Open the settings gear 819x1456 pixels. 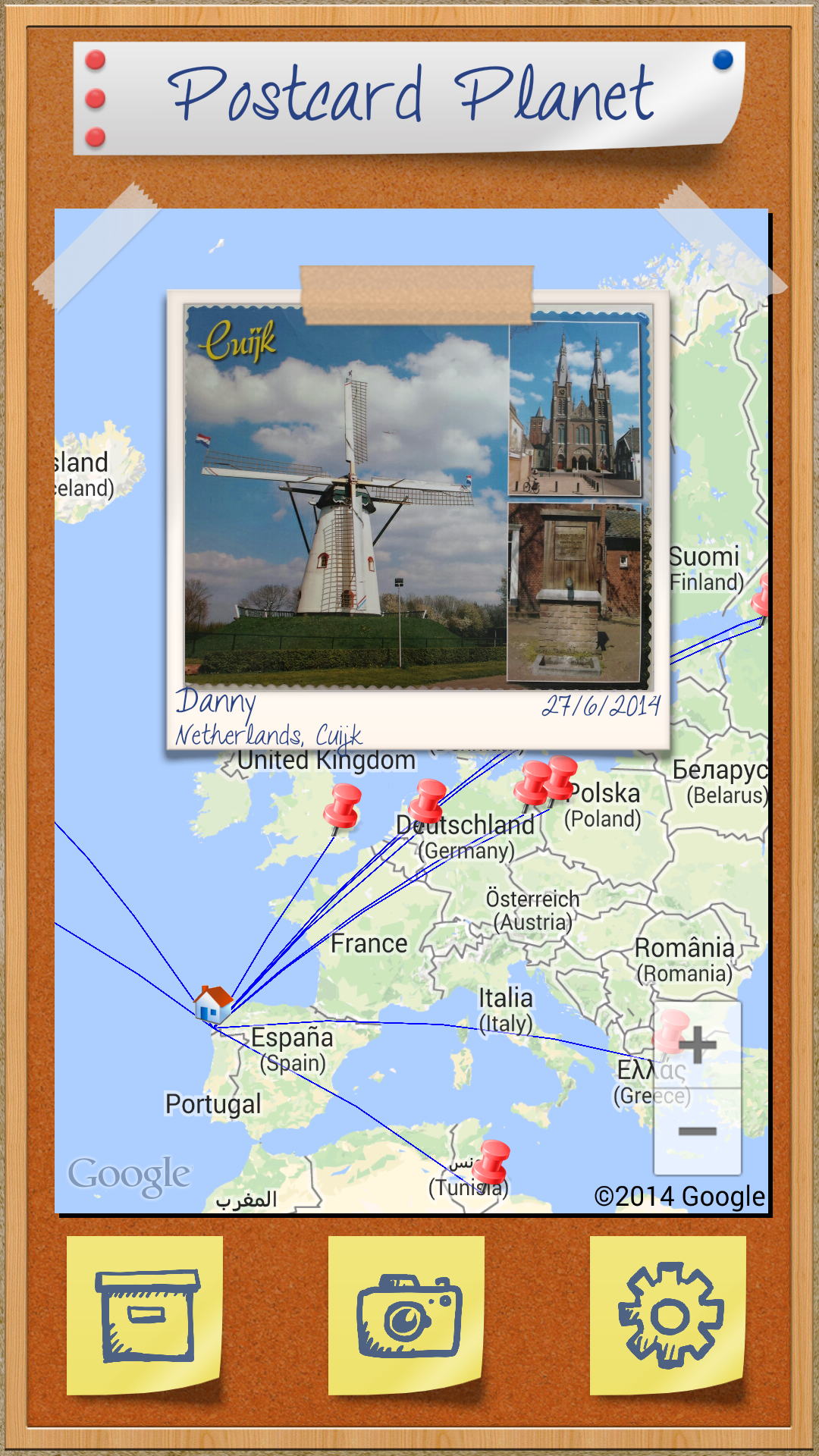pyautogui.click(x=669, y=1316)
